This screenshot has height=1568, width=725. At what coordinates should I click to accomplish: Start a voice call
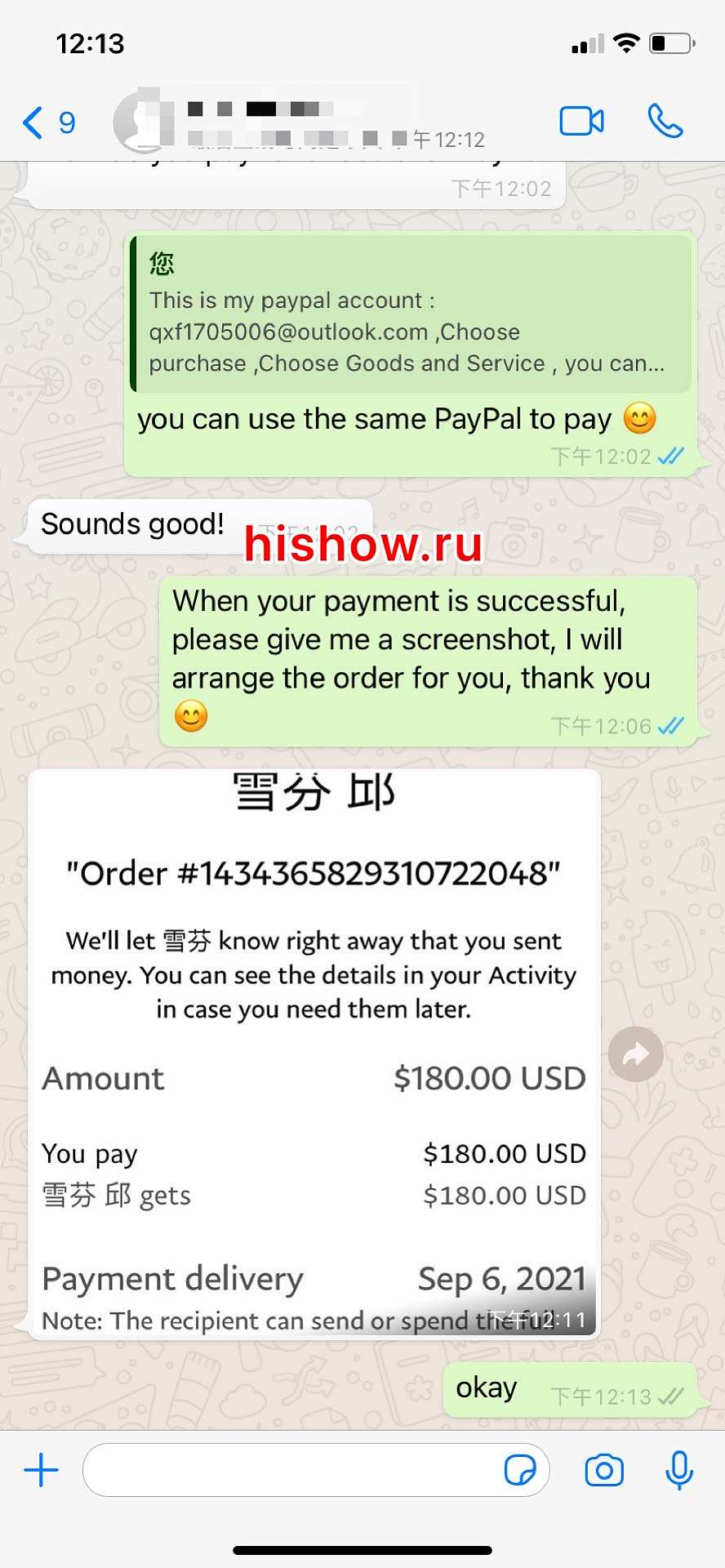[665, 122]
